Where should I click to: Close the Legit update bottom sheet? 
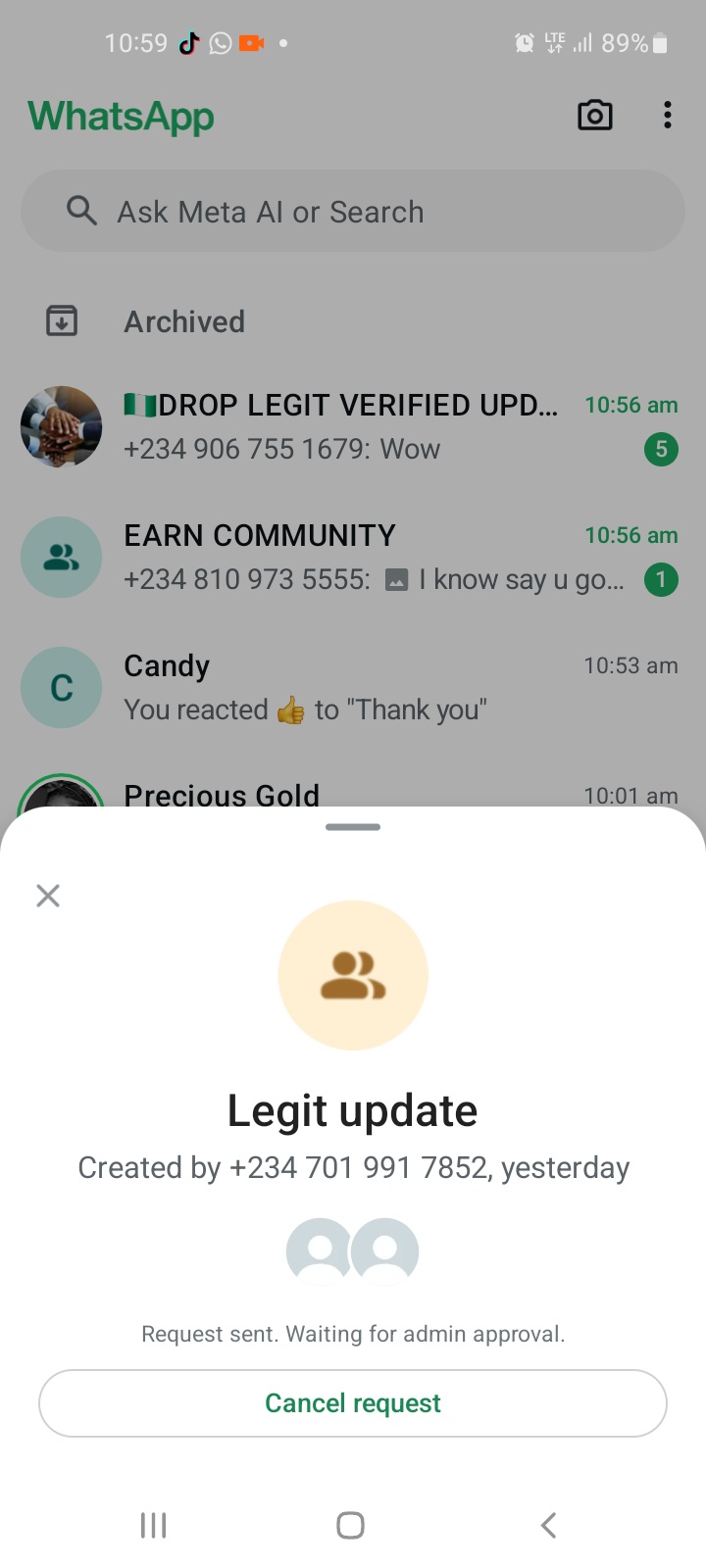click(48, 896)
